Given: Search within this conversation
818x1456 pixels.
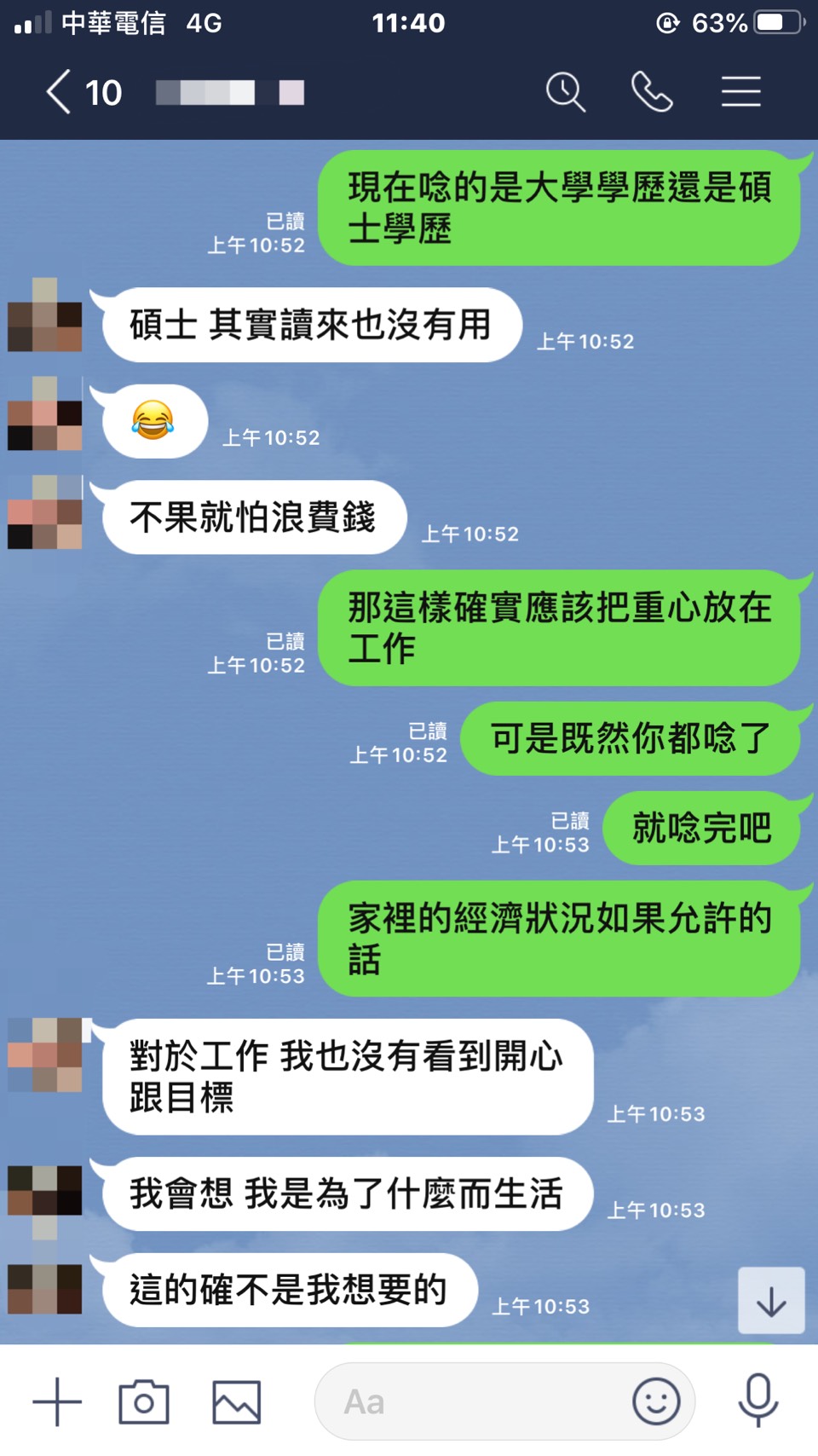Looking at the screenshot, I should click(x=565, y=92).
